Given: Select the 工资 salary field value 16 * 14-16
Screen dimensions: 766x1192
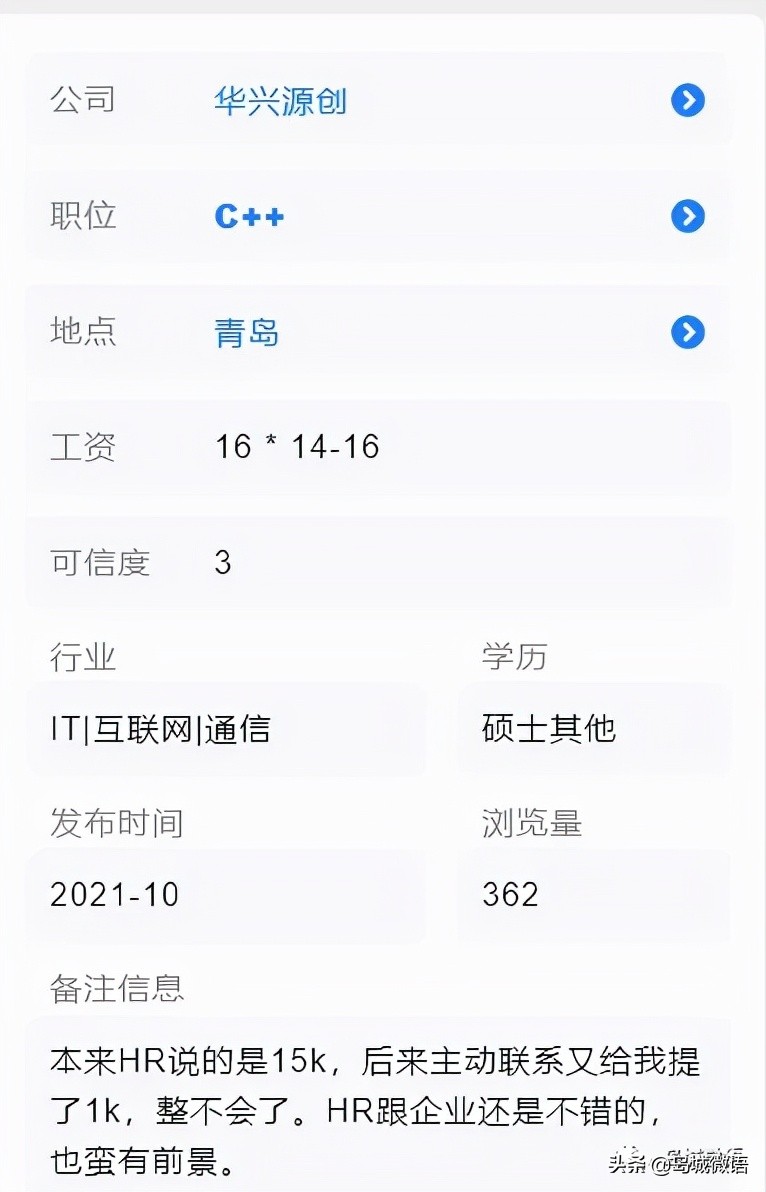Looking at the screenshot, I should [x=297, y=447].
